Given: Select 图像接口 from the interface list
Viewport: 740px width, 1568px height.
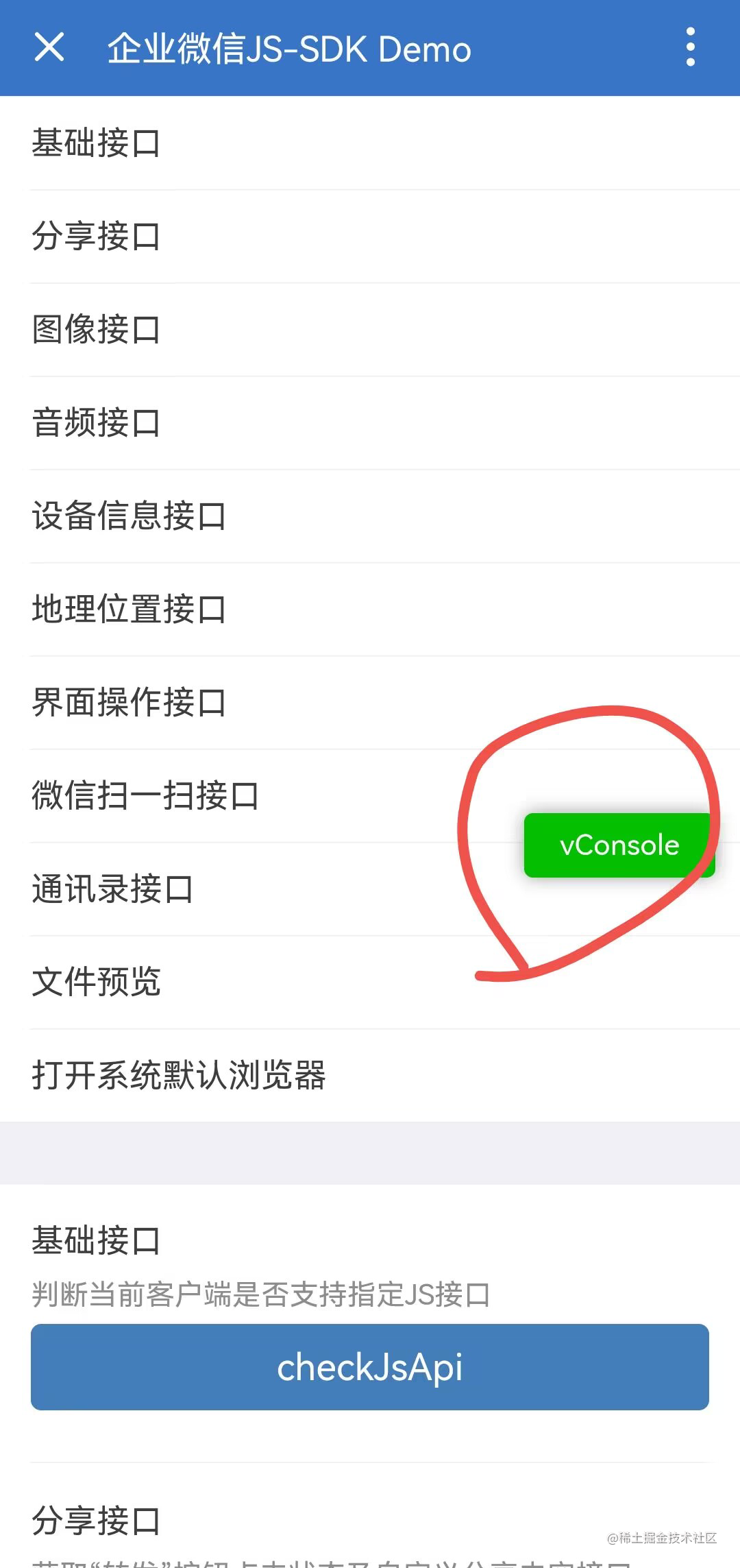Looking at the screenshot, I should point(96,330).
